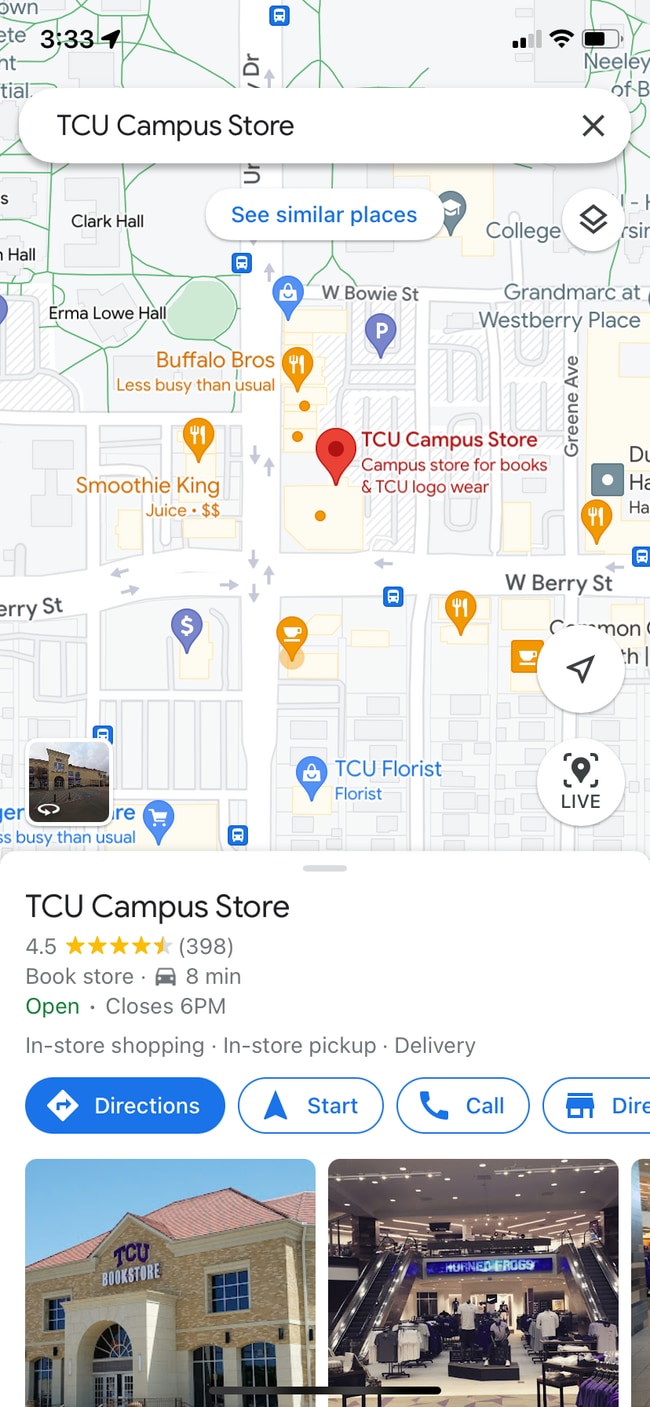Tap the red TCU Campus Store pin
Viewport: 650px width, 1407px height.
point(335,453)
